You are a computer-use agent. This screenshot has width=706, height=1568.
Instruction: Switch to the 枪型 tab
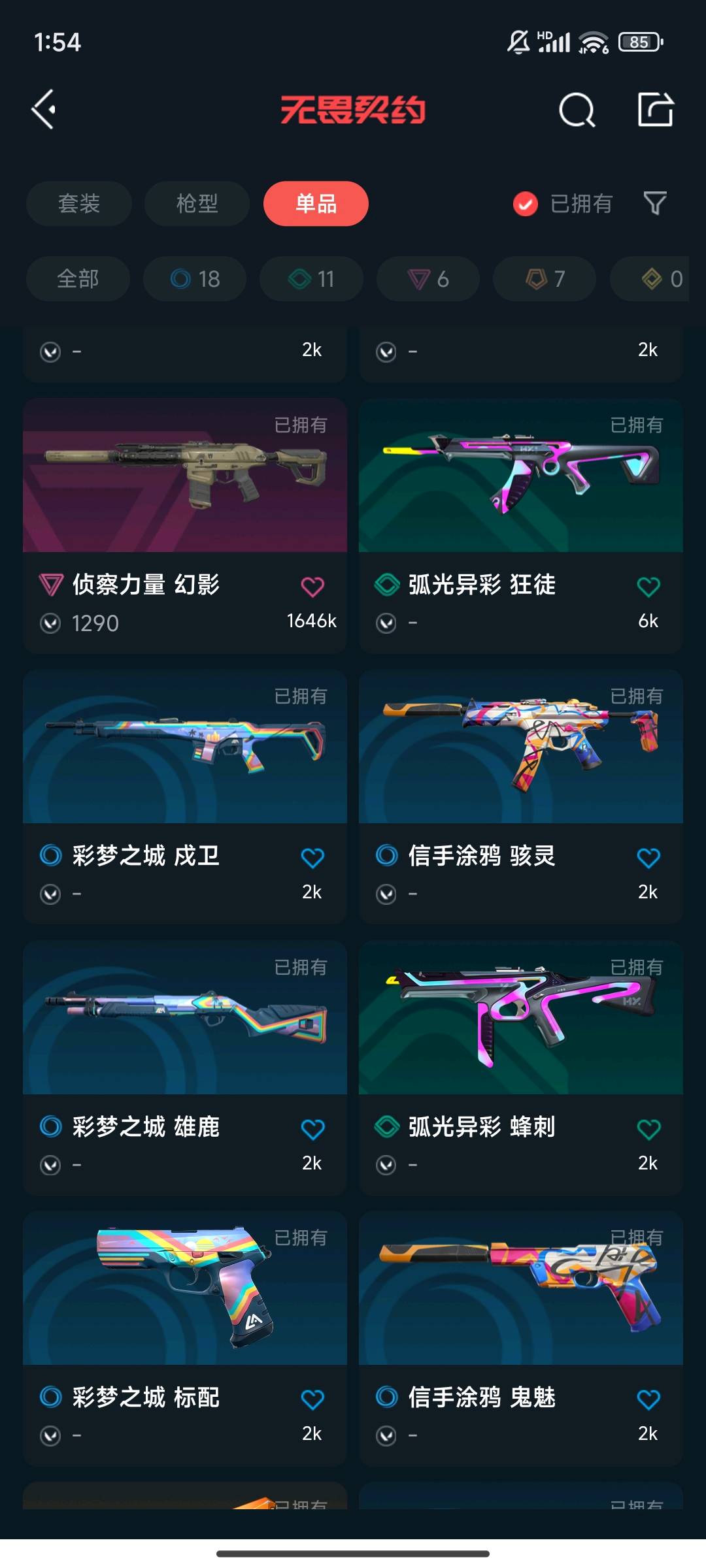197,204
